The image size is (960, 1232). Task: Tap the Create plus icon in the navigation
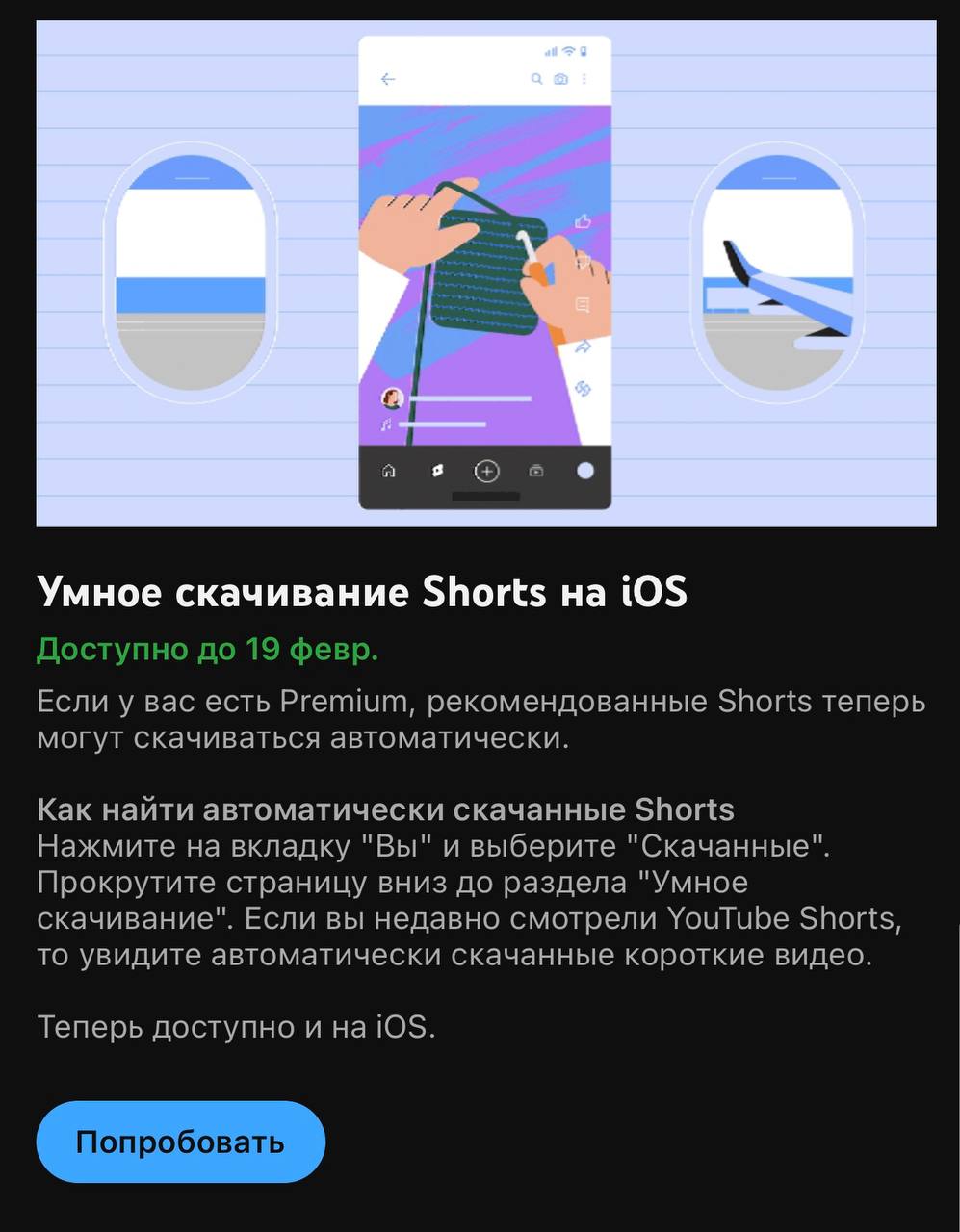point(486,470)
